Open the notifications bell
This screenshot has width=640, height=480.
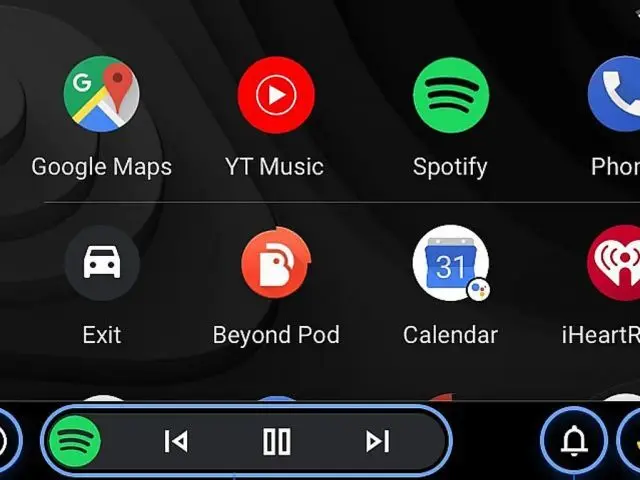(573, 441)
